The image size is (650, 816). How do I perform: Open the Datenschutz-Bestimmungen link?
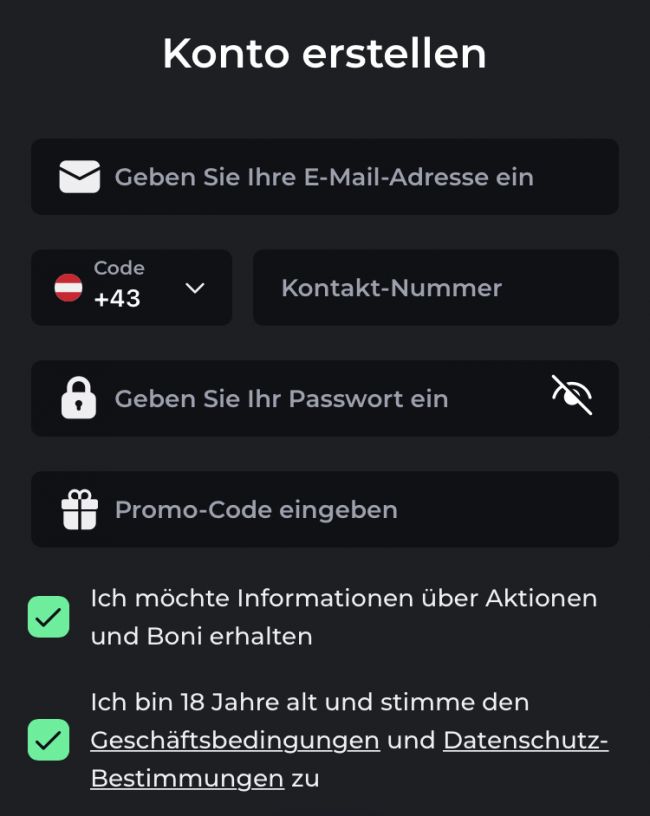[x=525, y=741]
